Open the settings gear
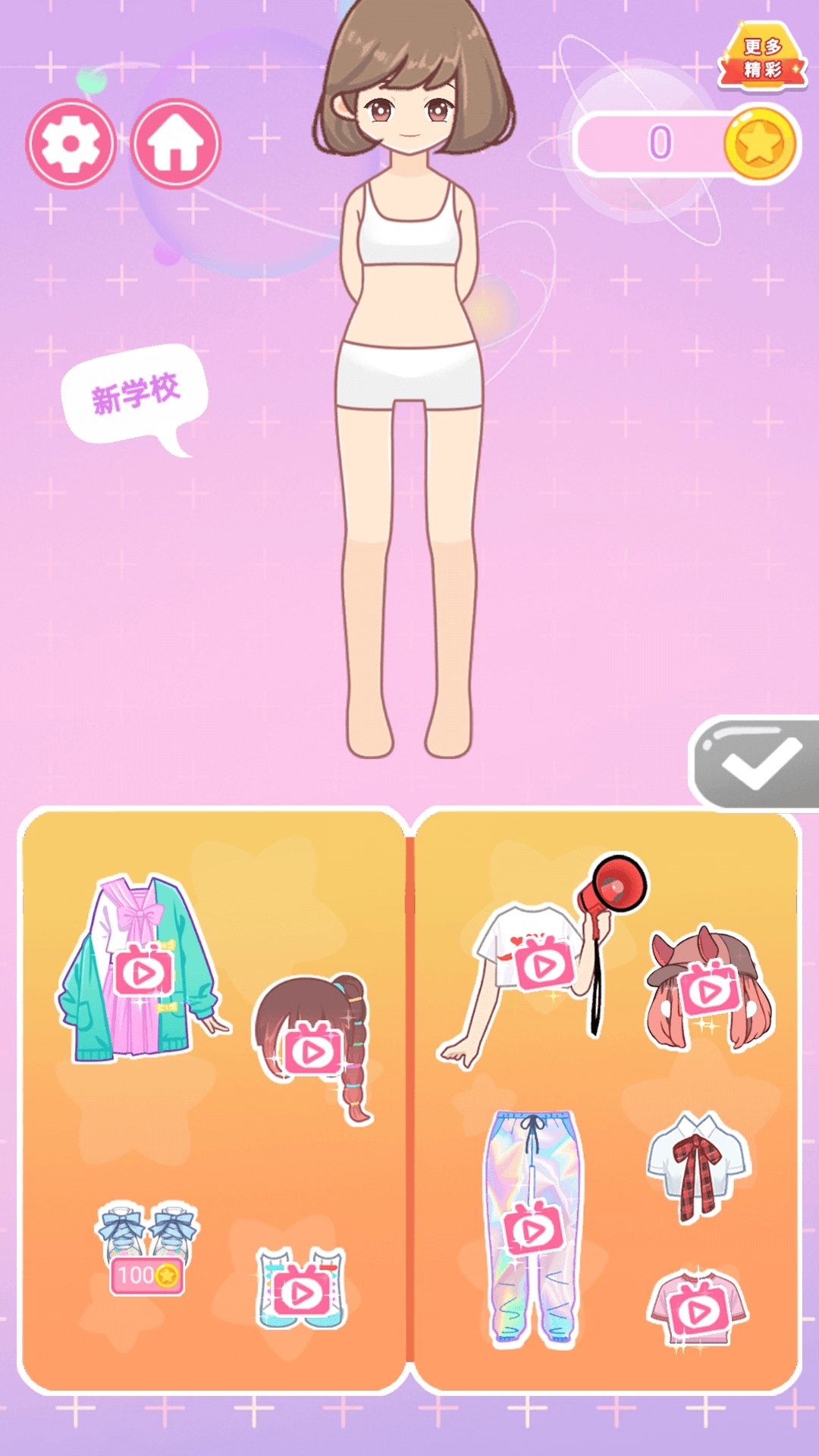 pos(71,144)
